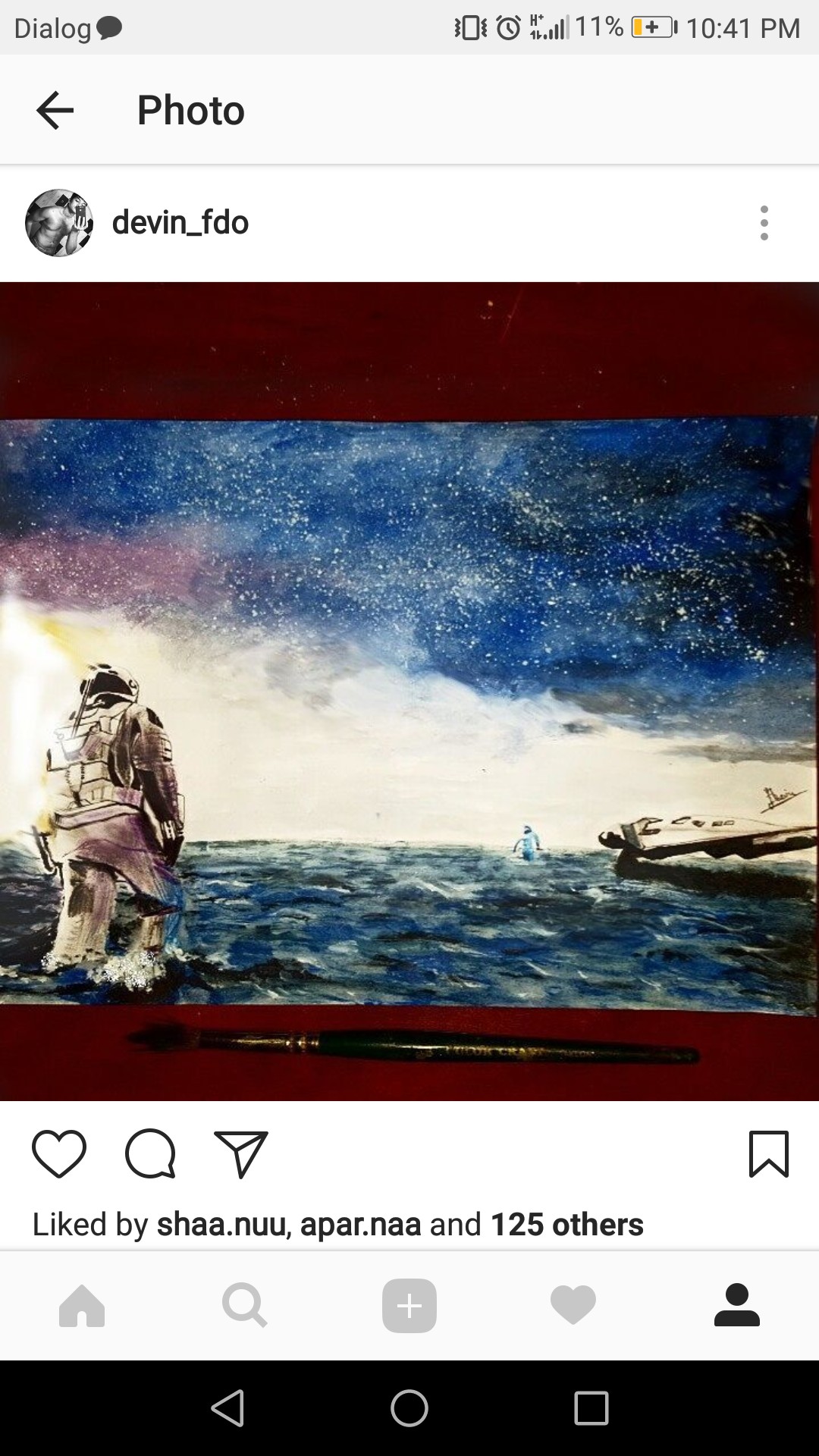Comment on the post via speech bubble
This screenshot has height=1456, width=819.
tap(150, 1153)
